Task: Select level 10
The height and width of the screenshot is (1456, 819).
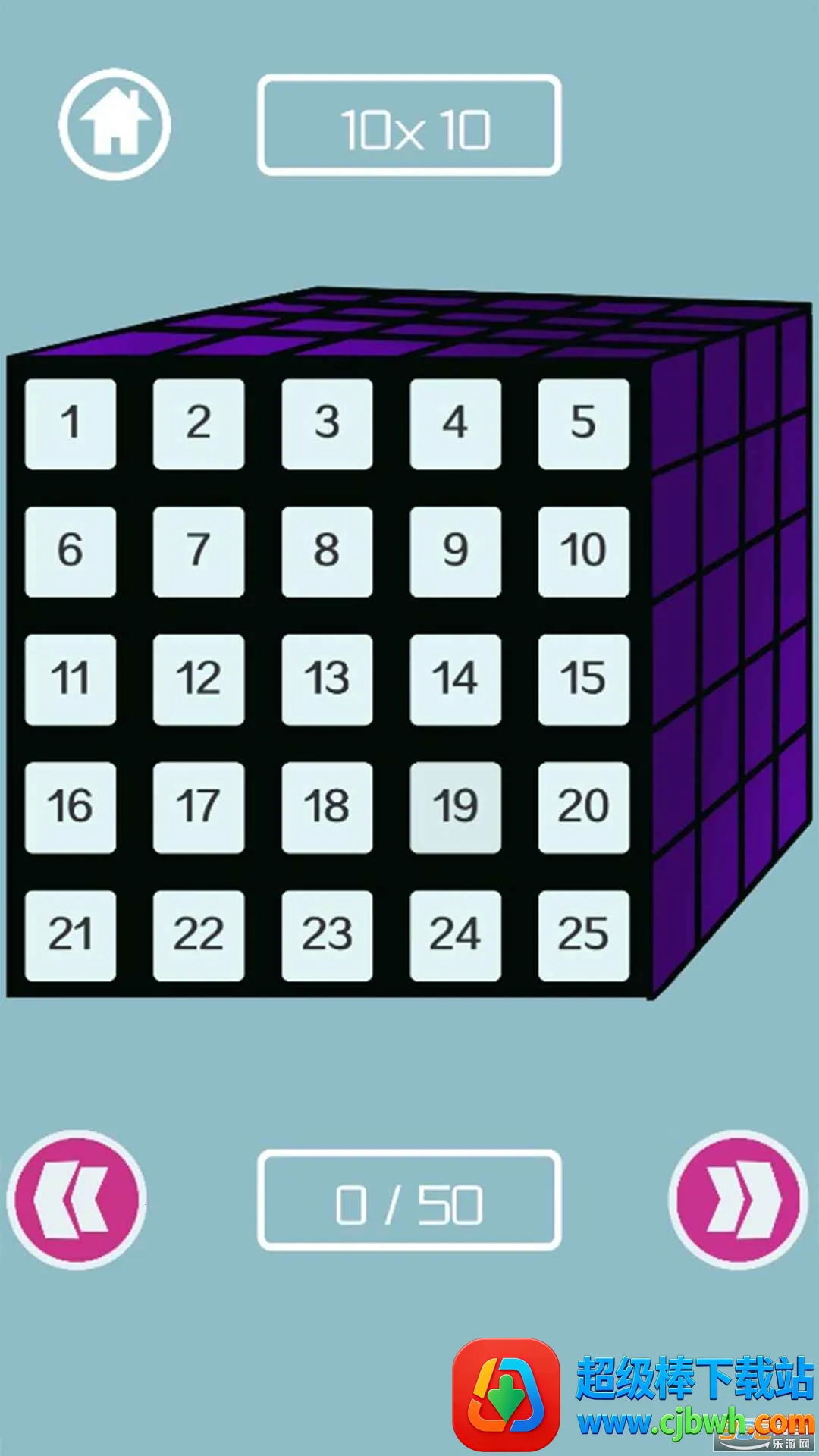Action: [x=583, y=551]
